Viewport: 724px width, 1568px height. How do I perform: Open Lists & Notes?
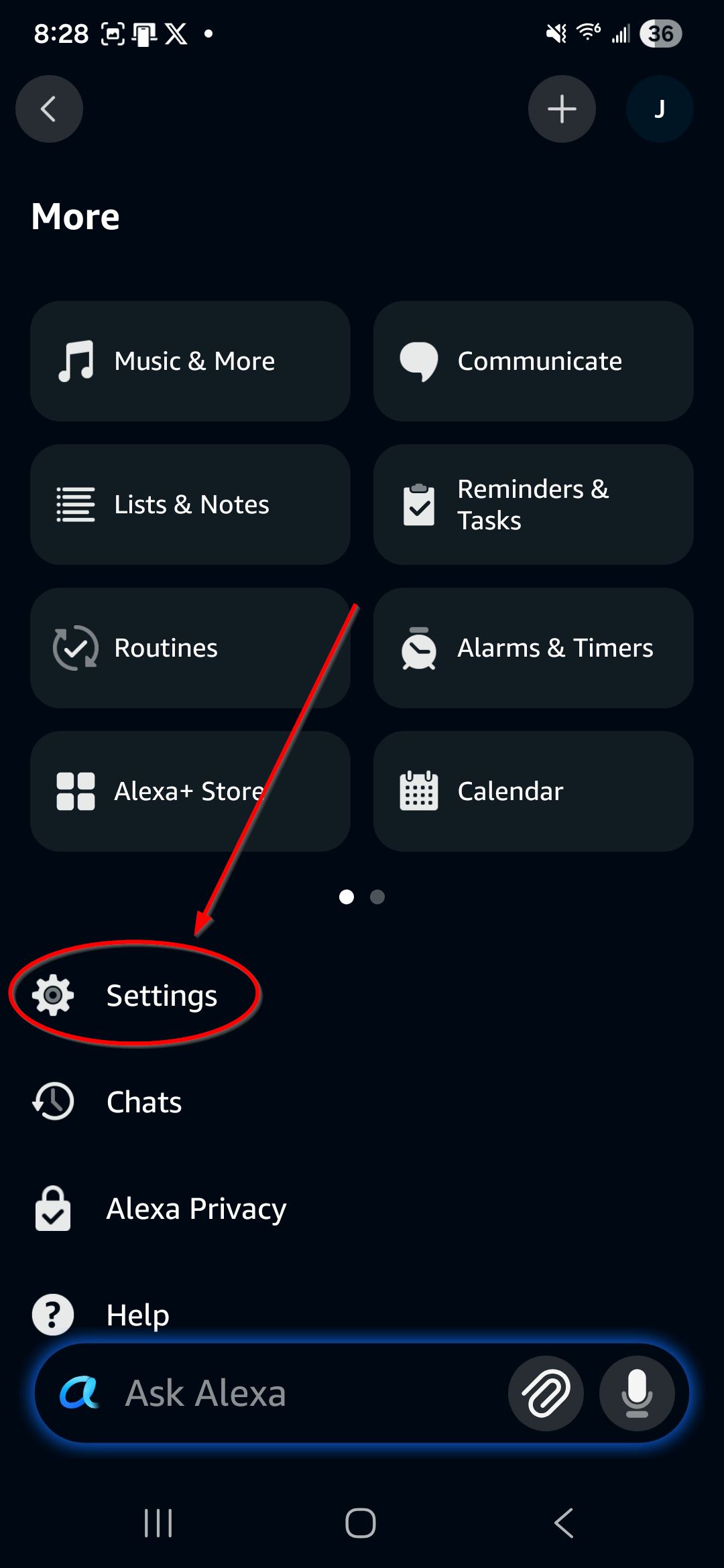point(190,505)
